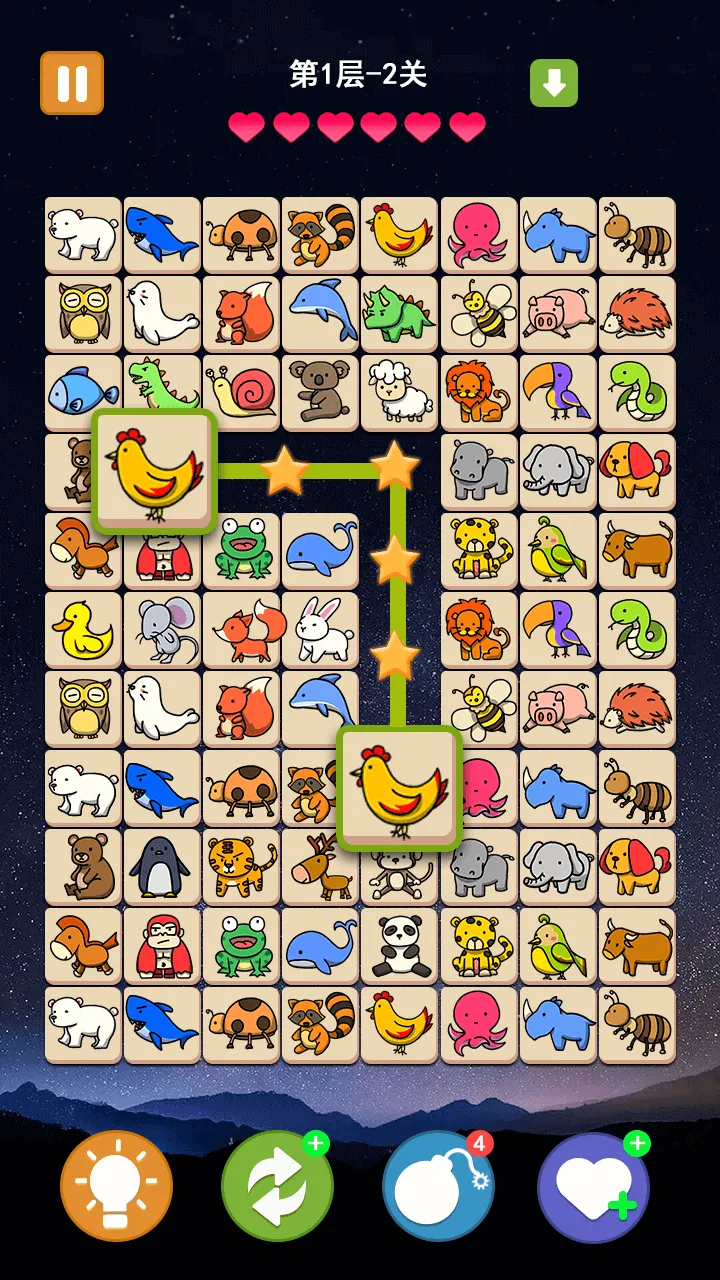Use the bomb power-up

[x=438, y=1186]
